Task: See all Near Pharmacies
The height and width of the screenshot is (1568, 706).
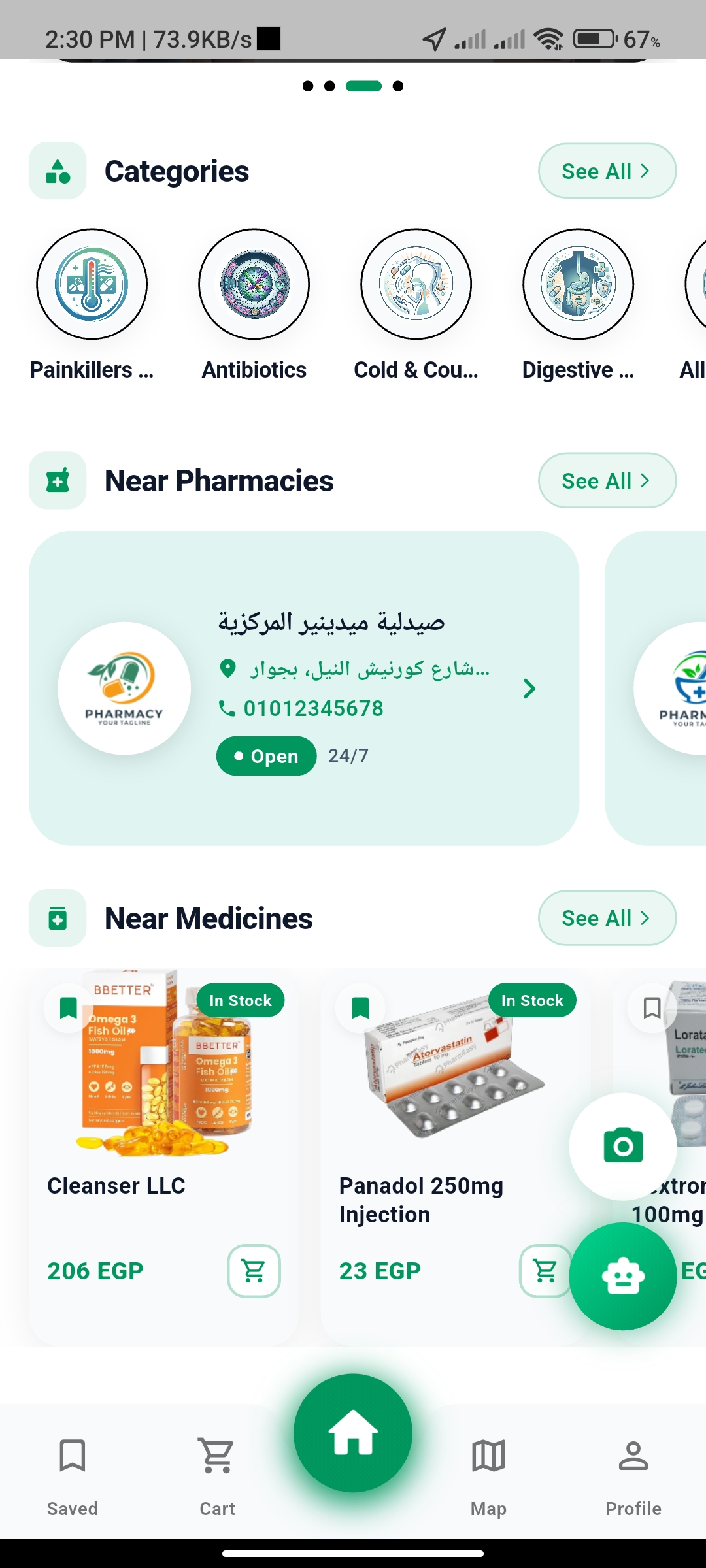Action: point(607,480)
